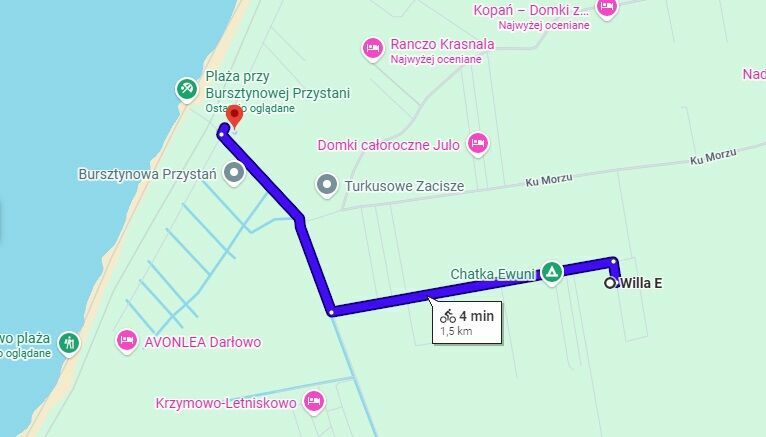The width and height of the screenshot is (766, 437).
Task: Open the Chatka Ewuni campsite marker
Action: (551, 272)
